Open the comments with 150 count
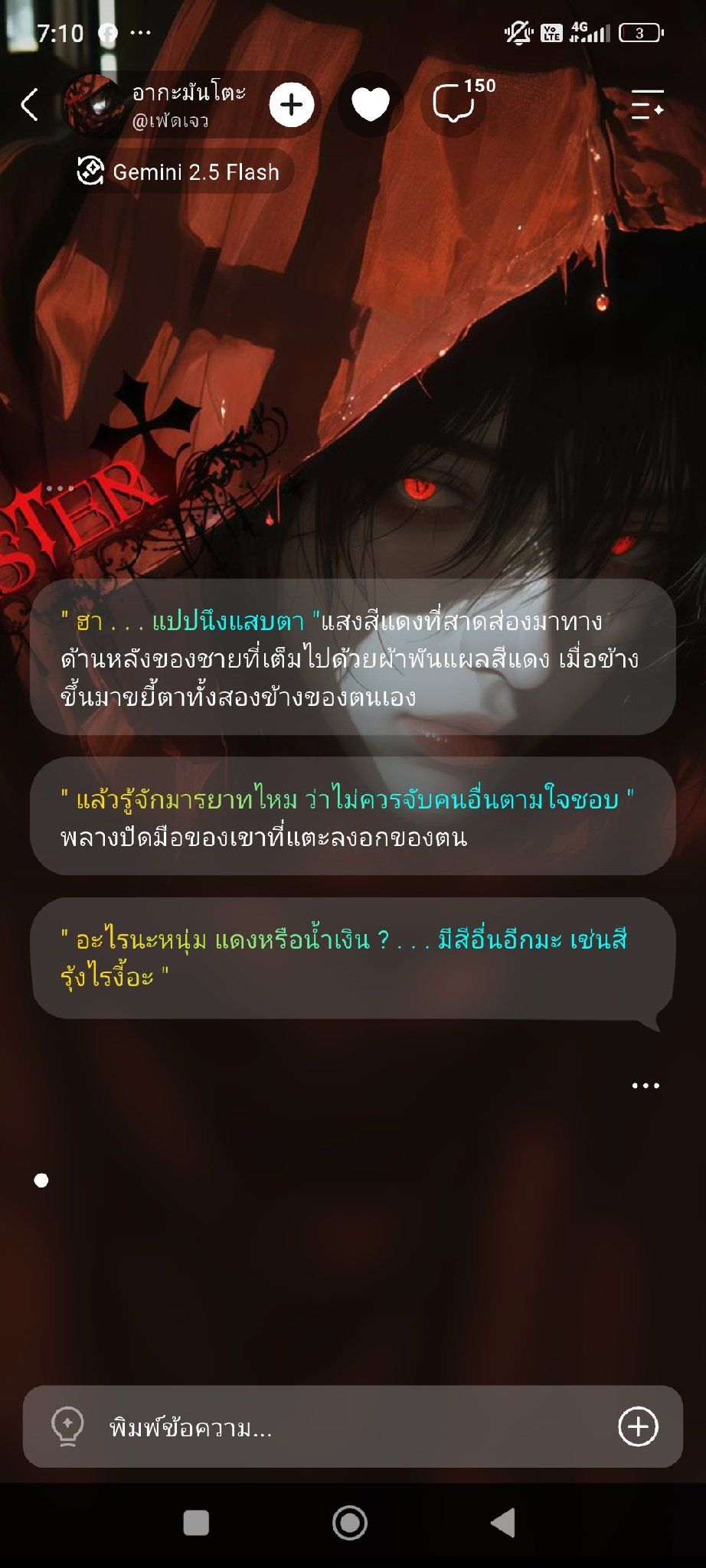This screenshot has width=706, height=1568. click(459, 103)
